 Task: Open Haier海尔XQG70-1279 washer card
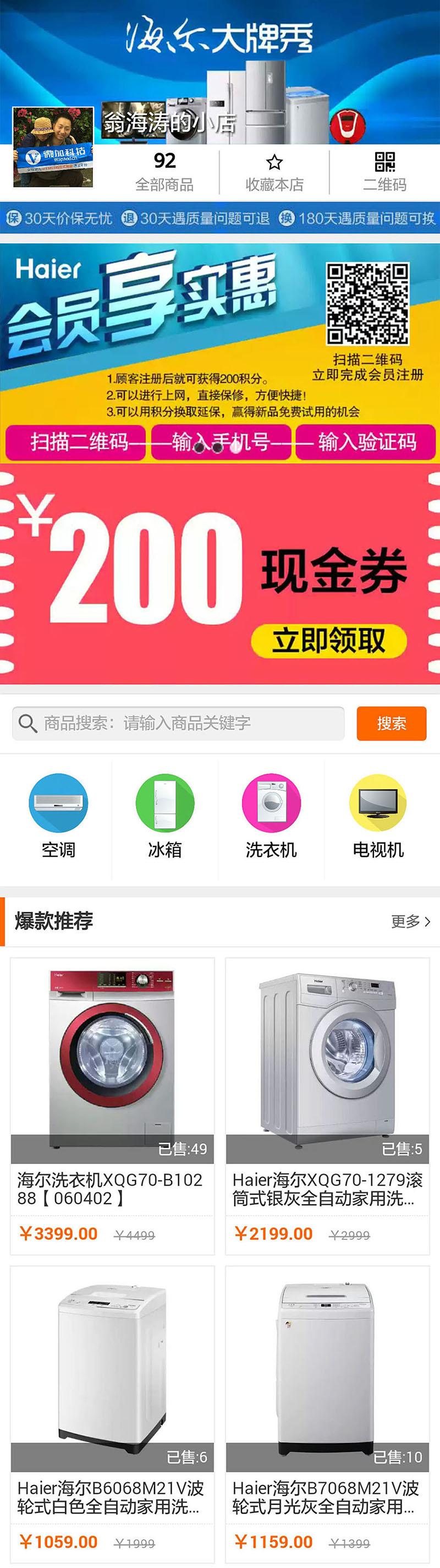pos(327,1090)
